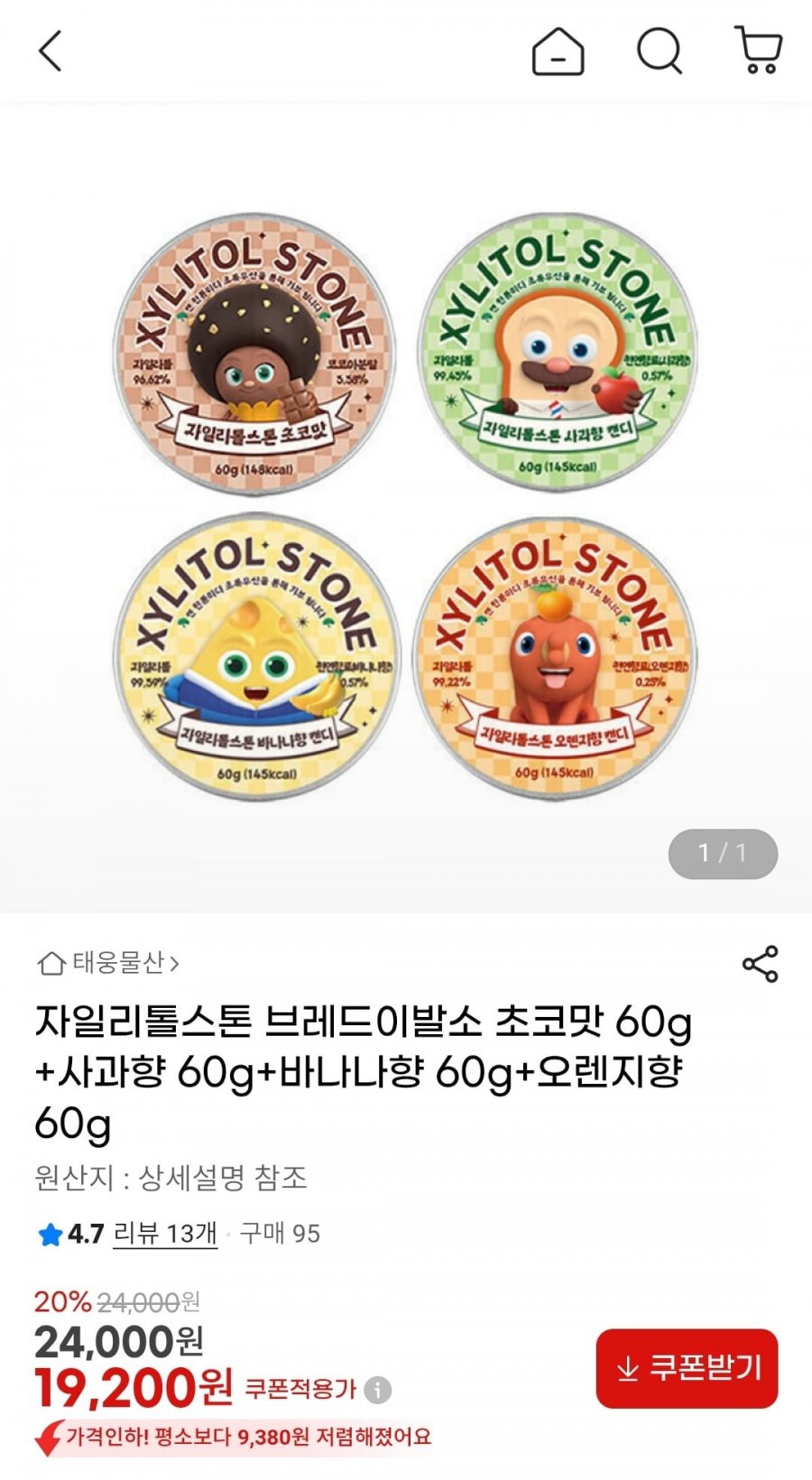Screen dimensions: 812x1480
Task: Show info about 쿠폰적용가
Action: pos(378,1390)
